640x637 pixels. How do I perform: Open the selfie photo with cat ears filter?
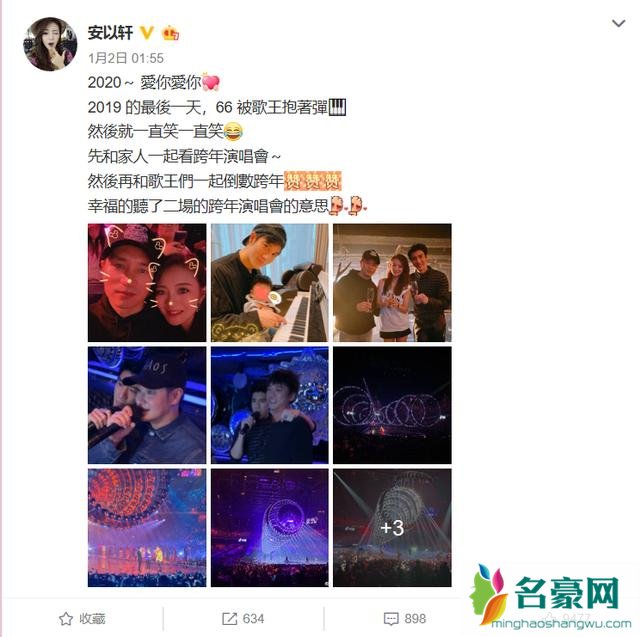(147, 283)
